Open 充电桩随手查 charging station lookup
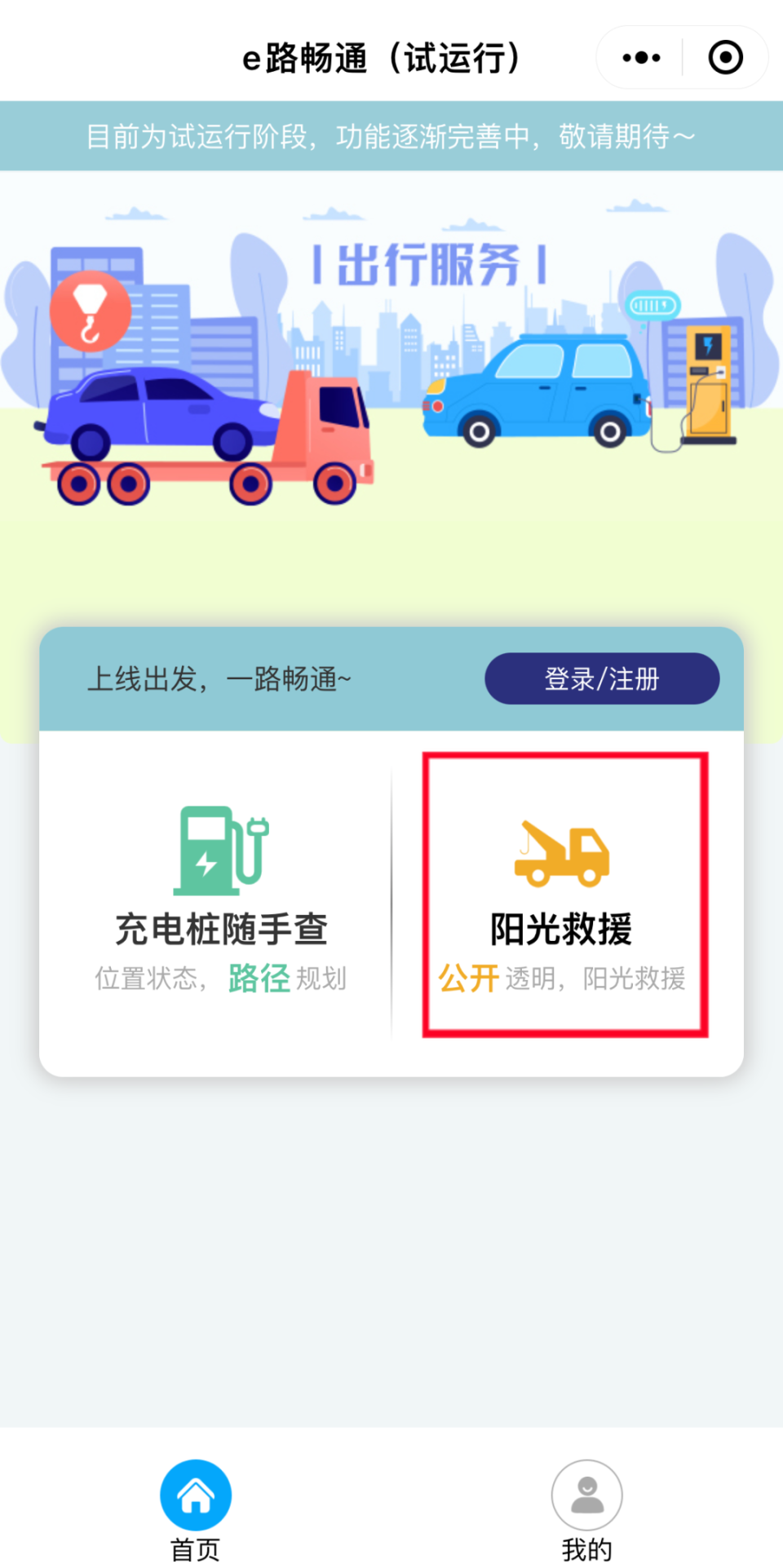The height and width of the screenshot is (1568, 783). (x=221, y=897)
